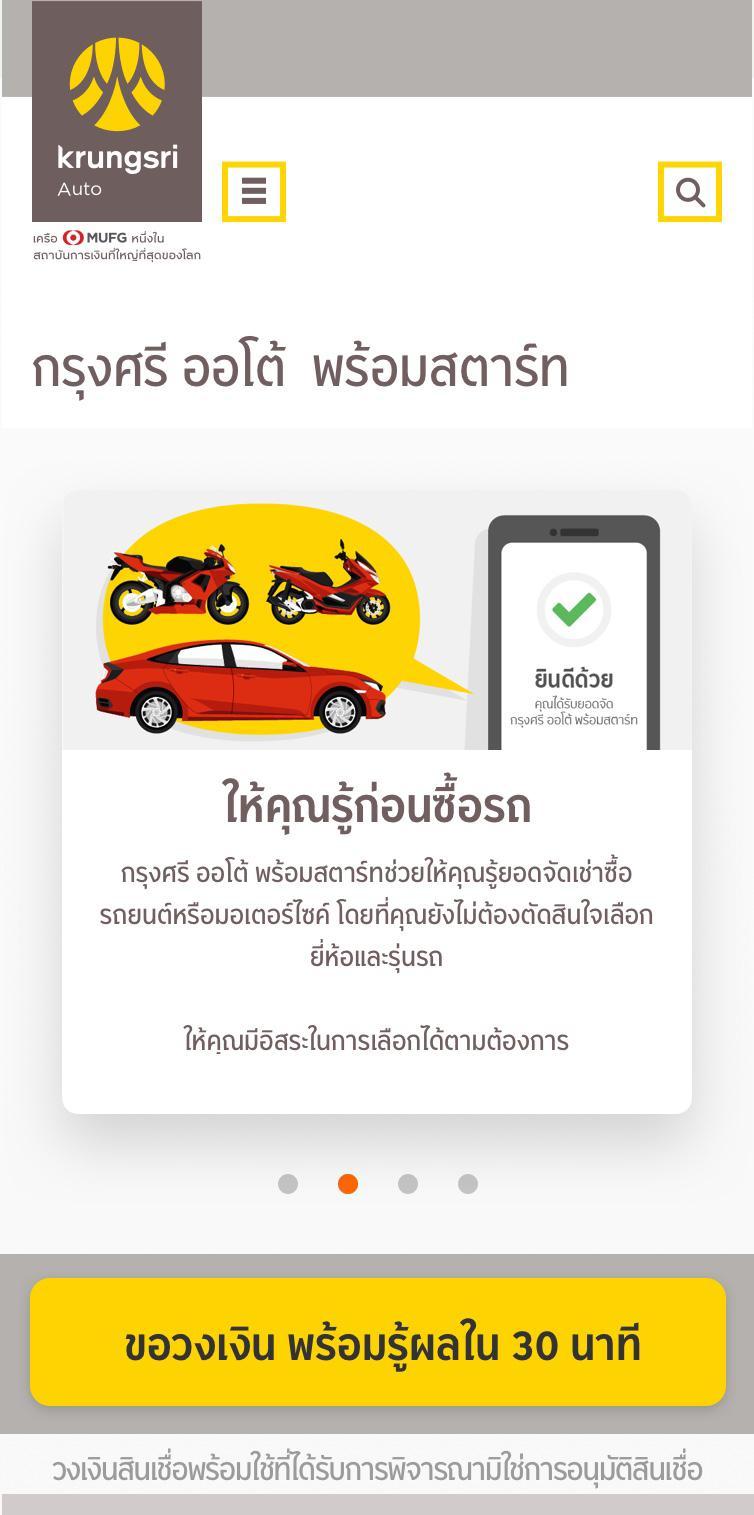Select the fourth carousel slide dot
The width and height of the screenshot is (754, 1515).
(468, 1184)
